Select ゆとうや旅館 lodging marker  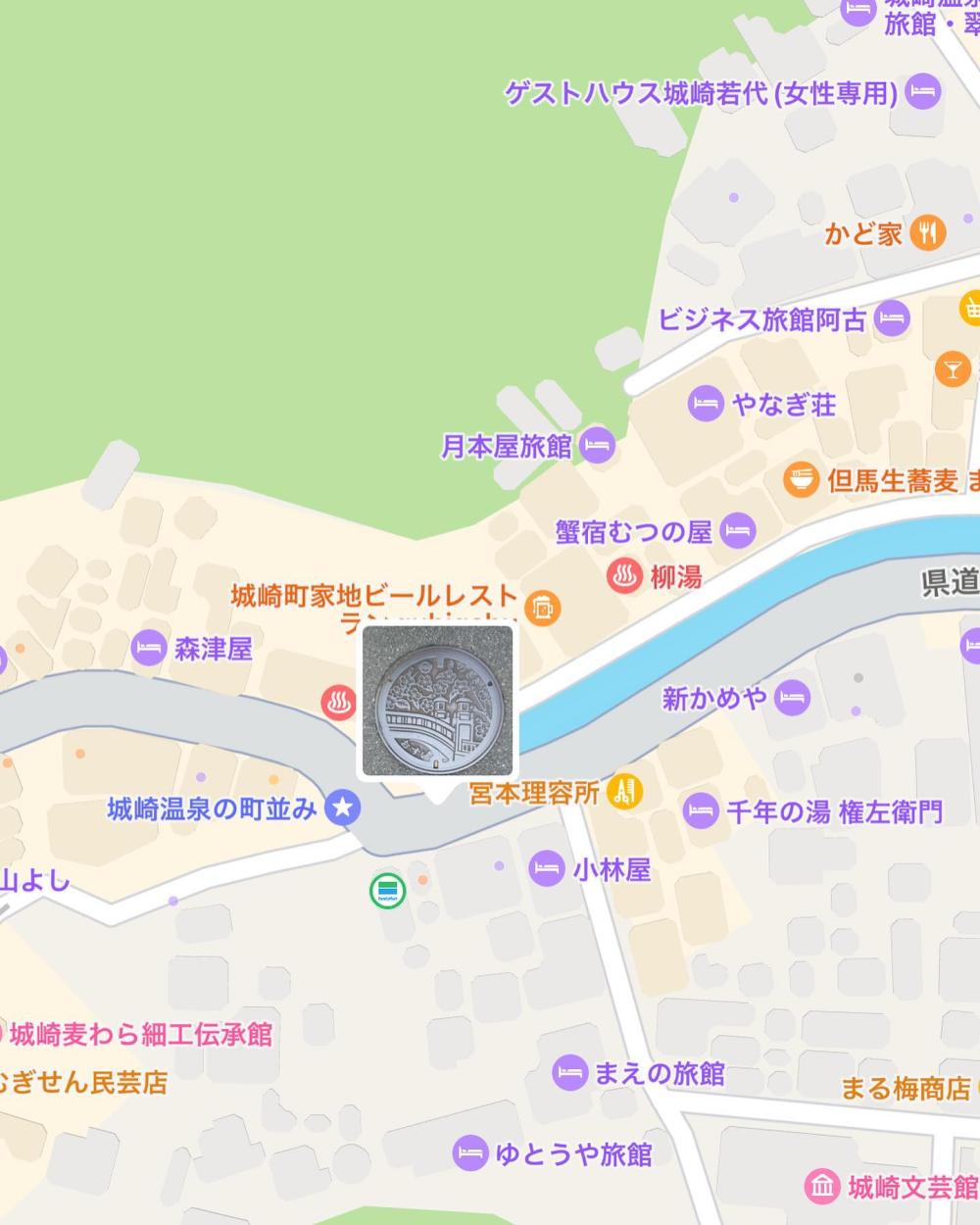pos(470,1153)
